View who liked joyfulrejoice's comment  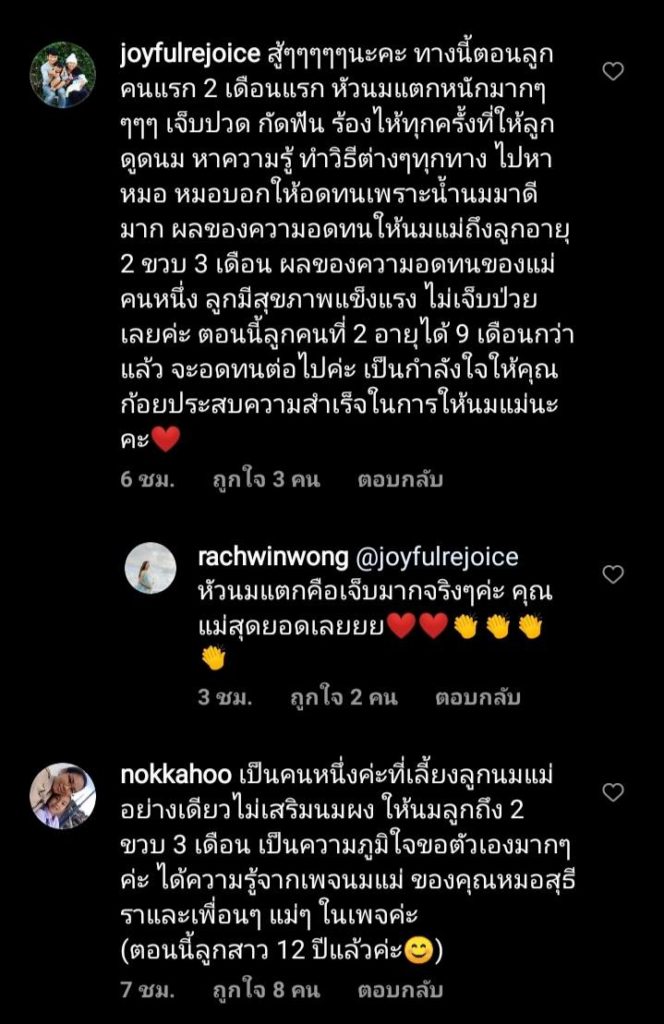tap(265, 480)
